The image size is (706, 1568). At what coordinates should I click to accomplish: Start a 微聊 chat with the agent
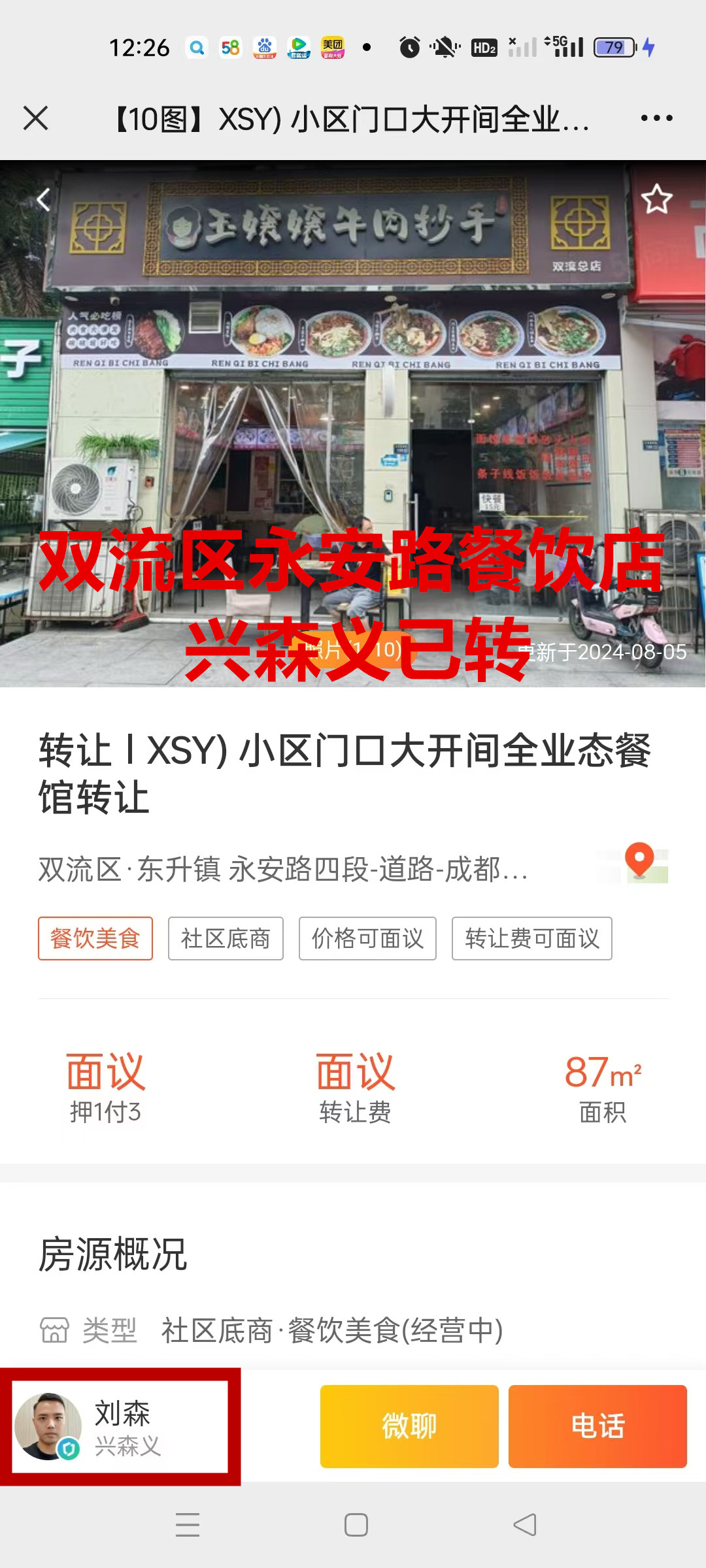[409, 1426]
